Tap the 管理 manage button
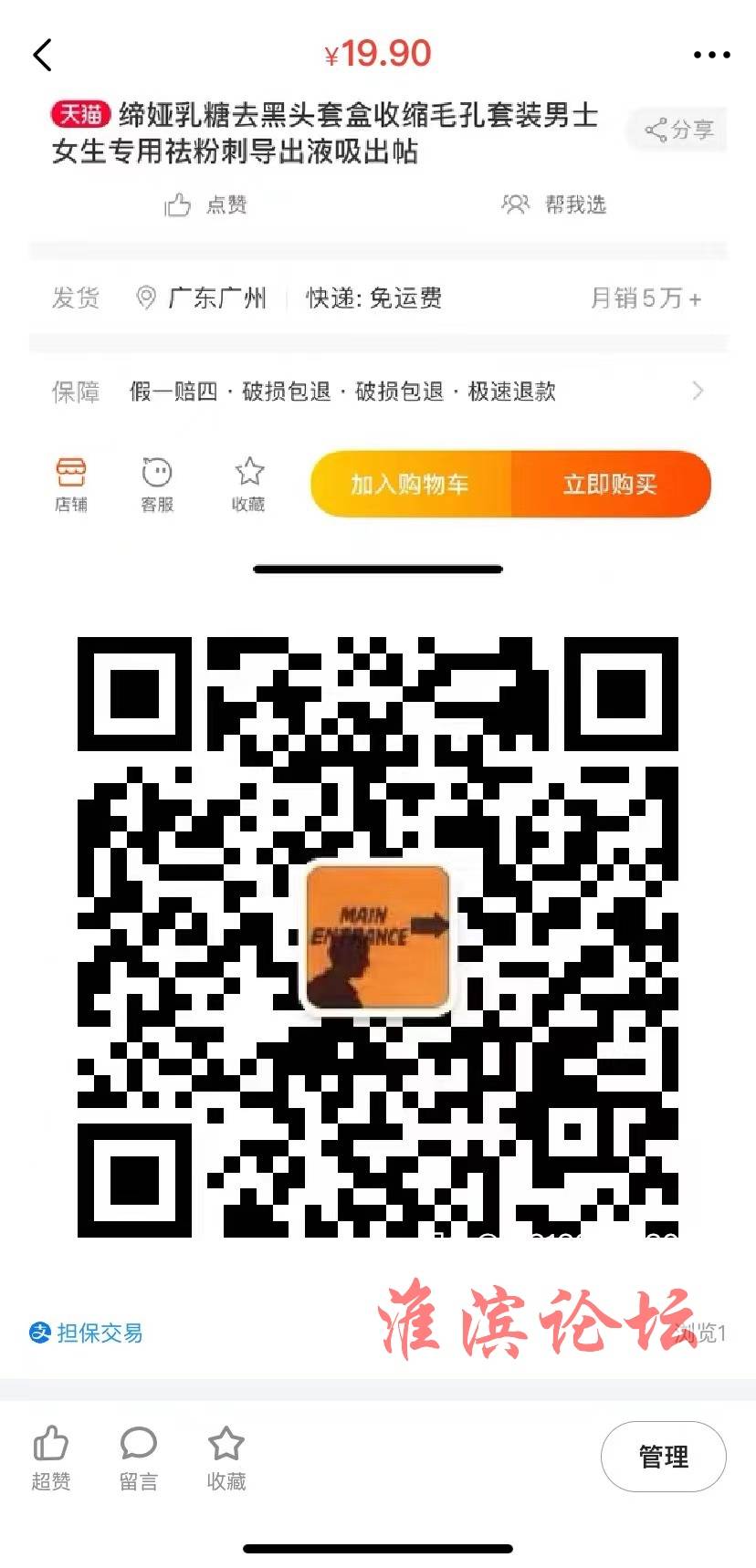 pos(663,1457)
